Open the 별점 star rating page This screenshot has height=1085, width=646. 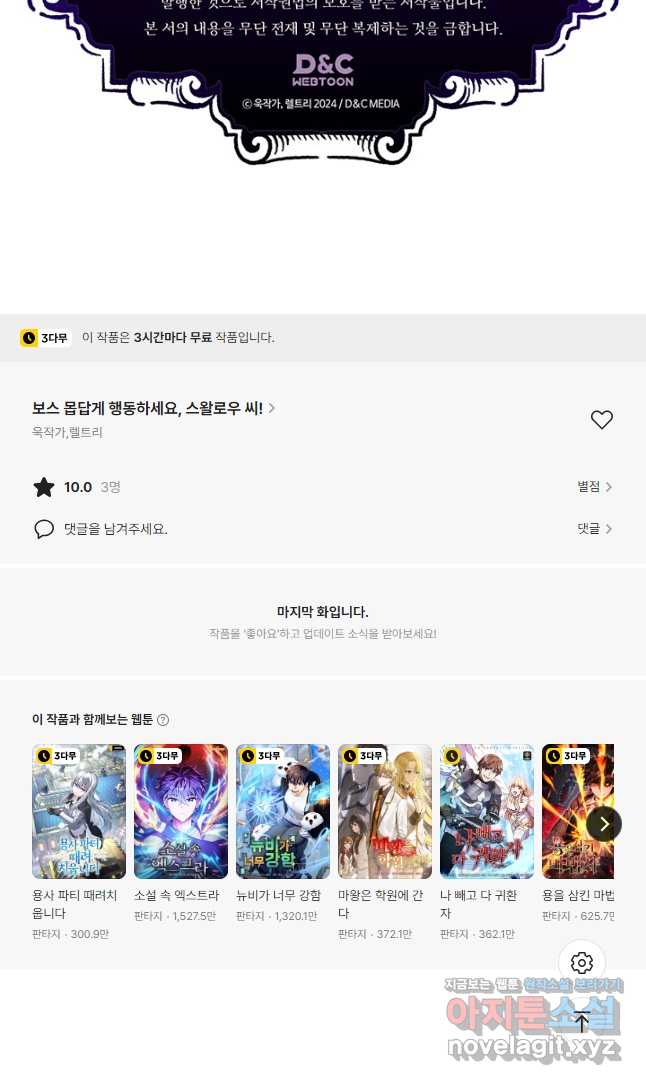[594, 487]
